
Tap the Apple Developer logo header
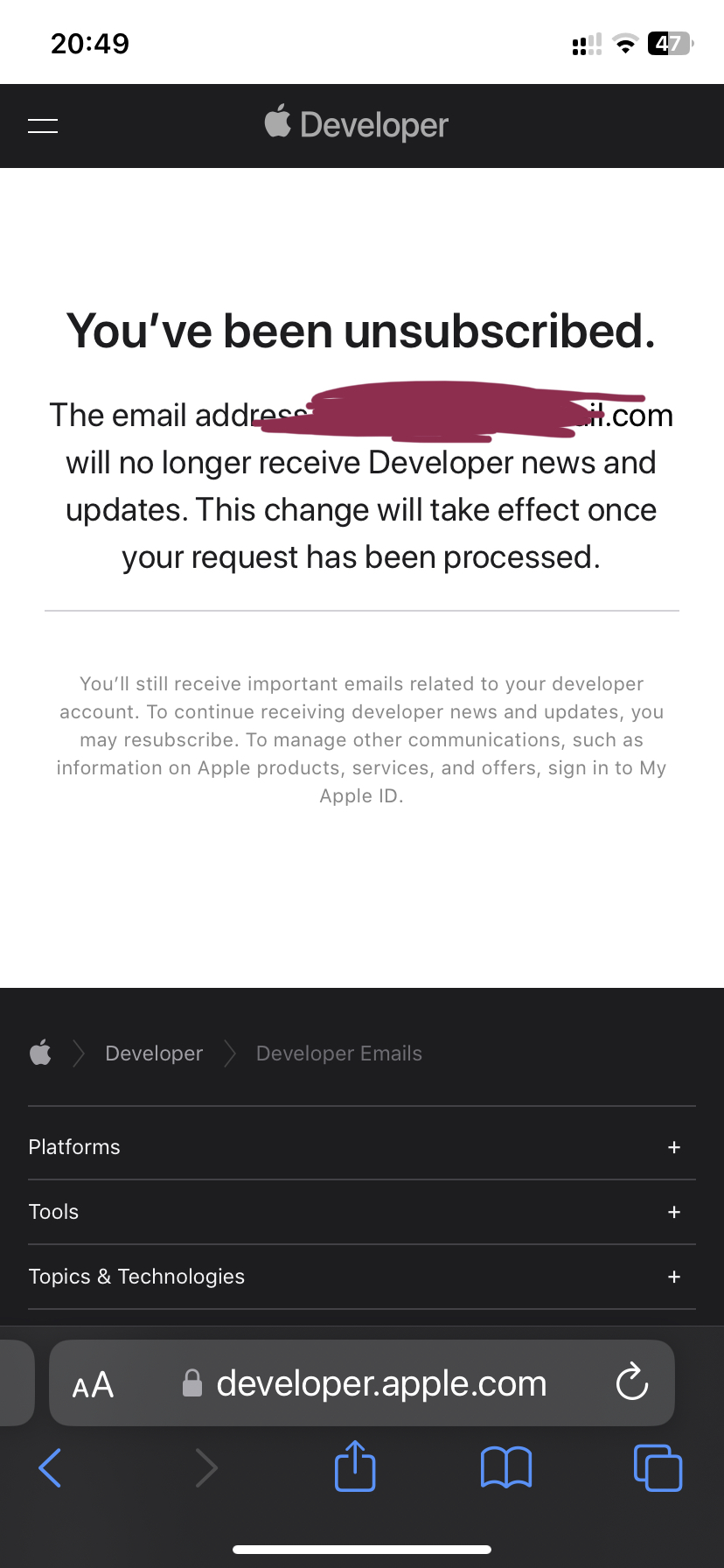(x=357, y=124)
